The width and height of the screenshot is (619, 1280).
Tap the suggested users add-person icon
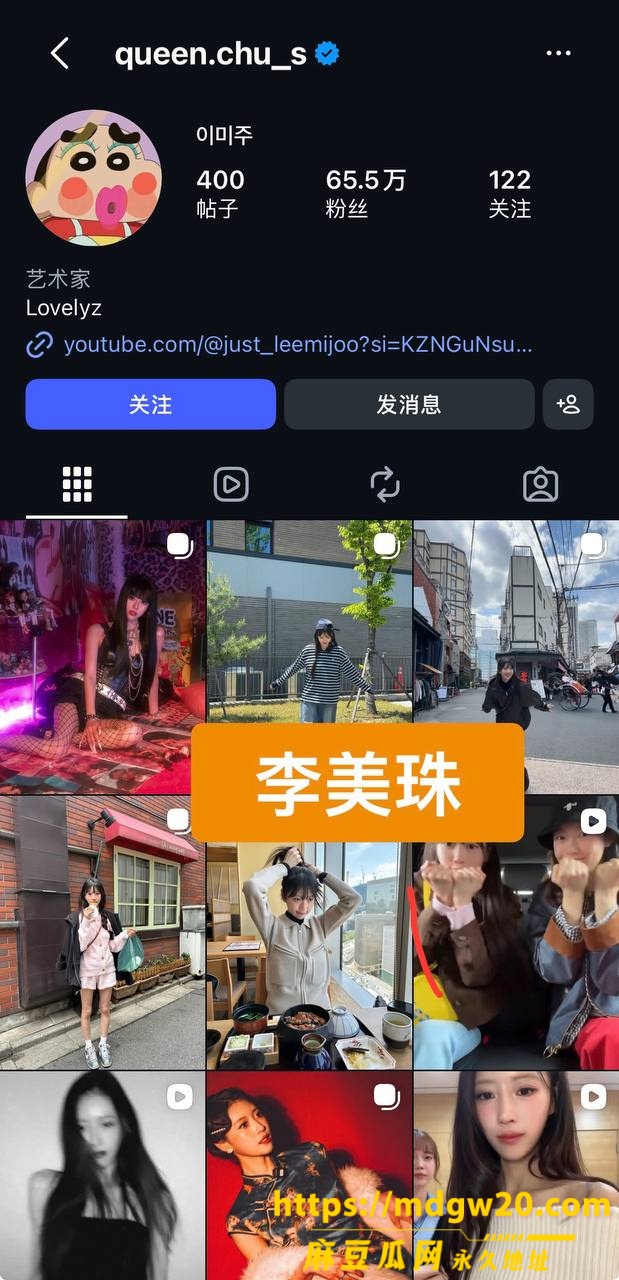click(568, 404)
